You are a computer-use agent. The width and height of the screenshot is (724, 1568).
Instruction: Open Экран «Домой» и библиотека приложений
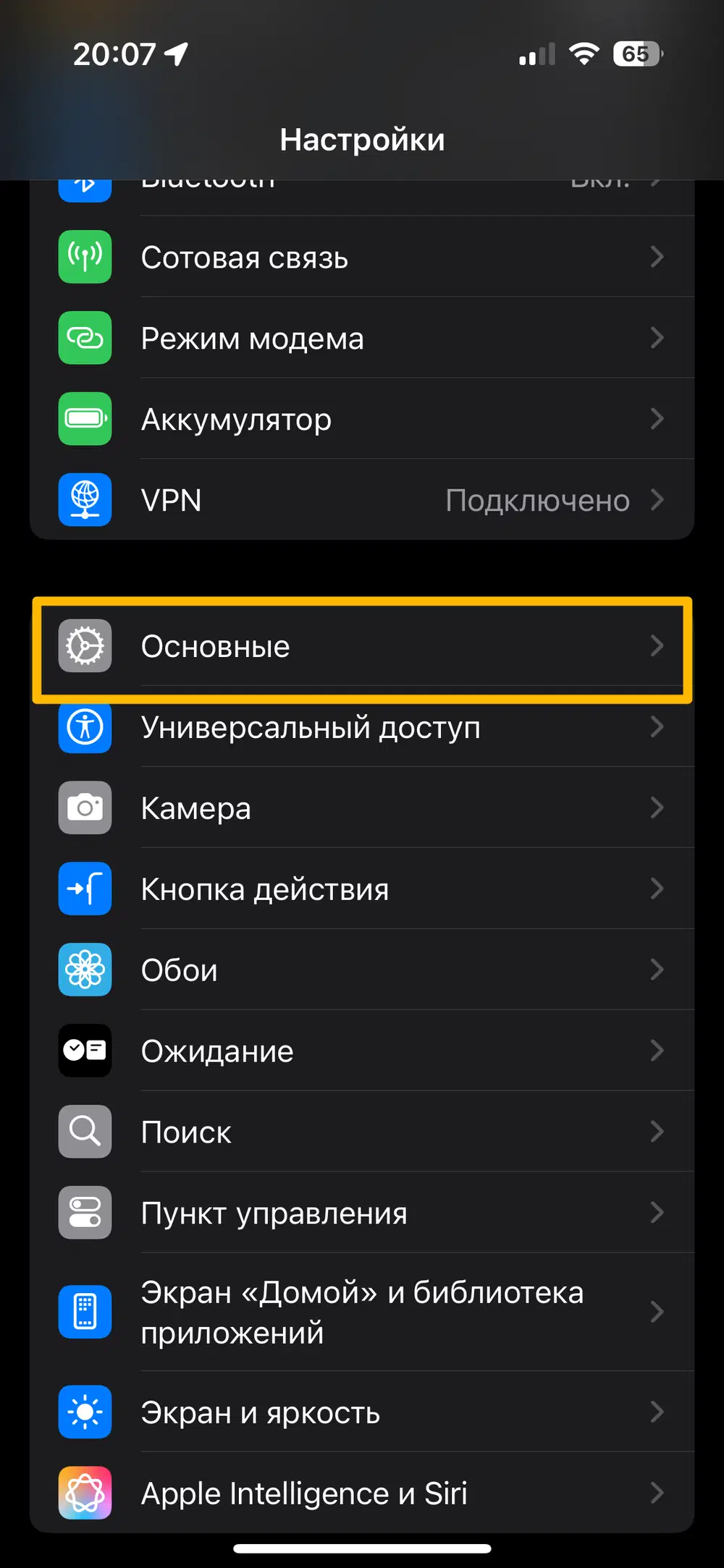coord(362,1312)
